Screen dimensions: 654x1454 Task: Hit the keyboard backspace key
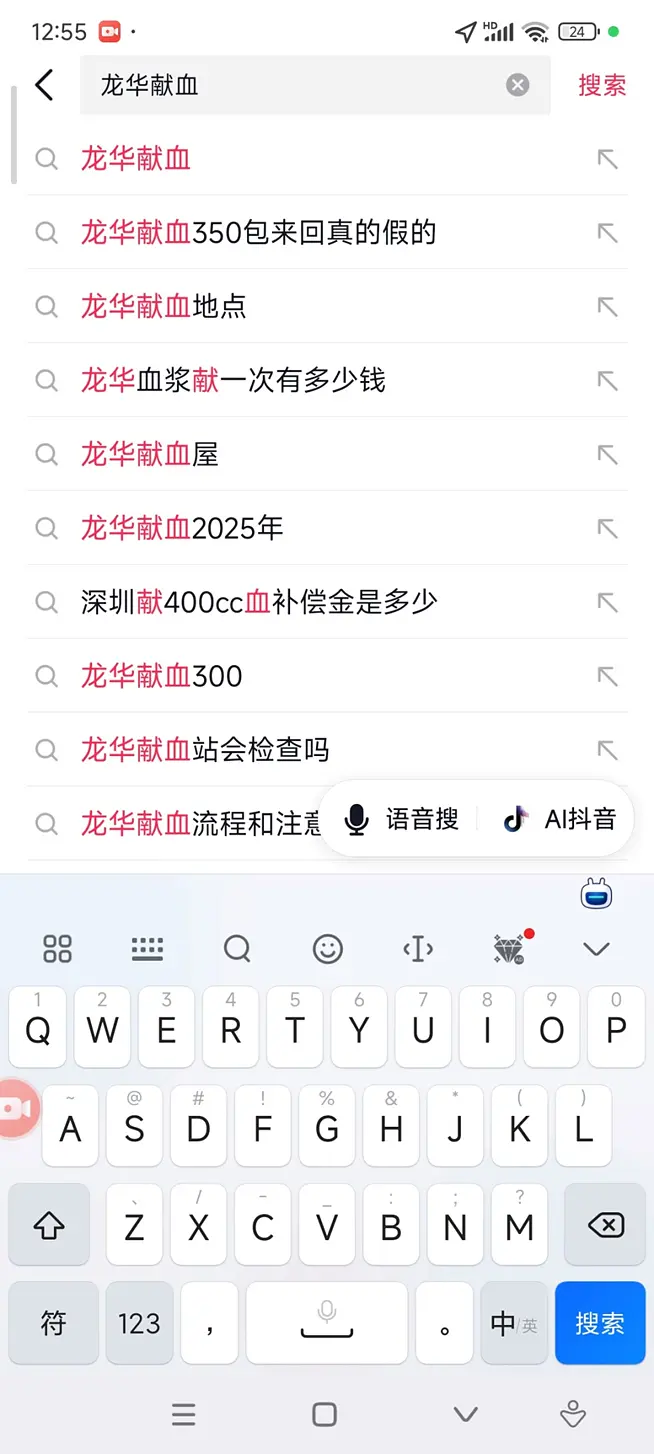[x=605, y=1225]
